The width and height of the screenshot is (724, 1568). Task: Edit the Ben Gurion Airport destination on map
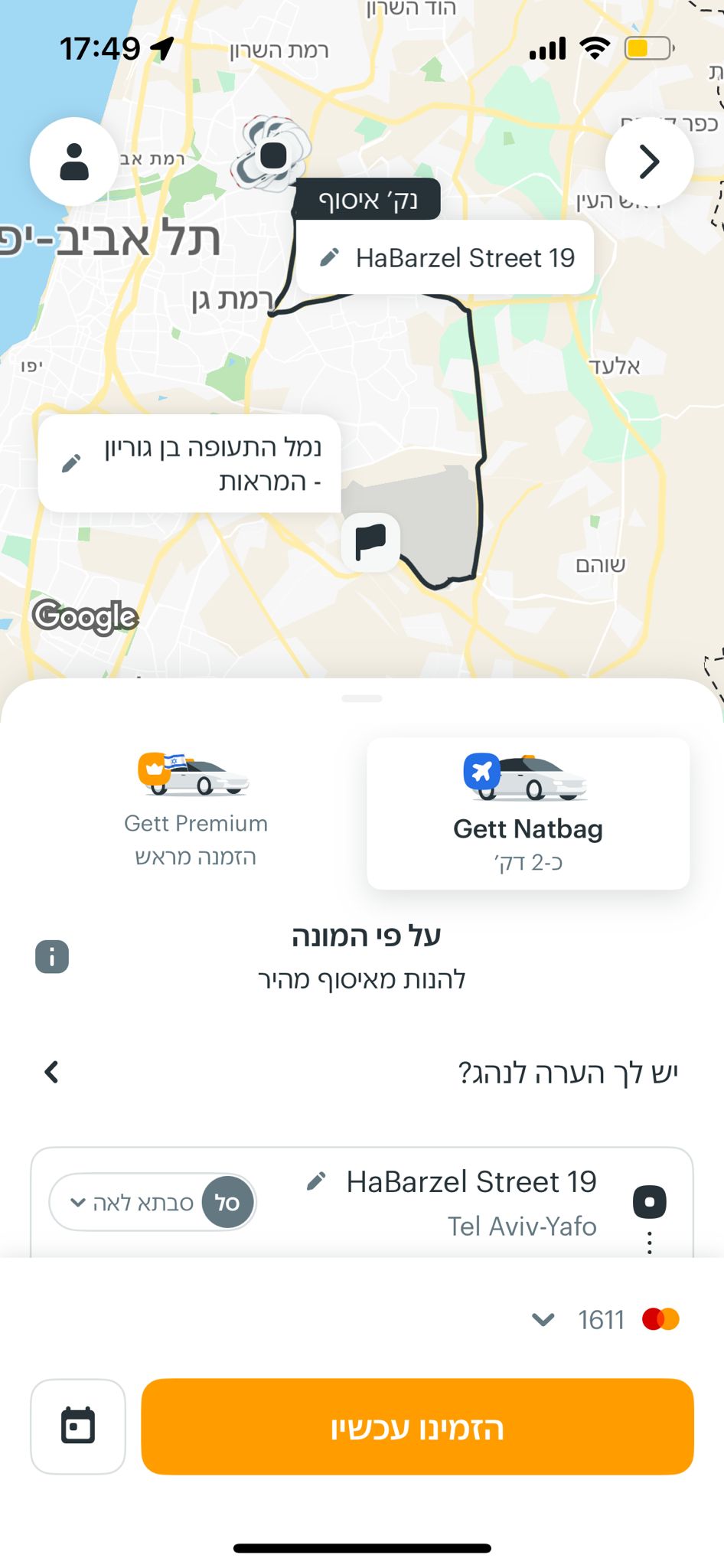(x=190, y=464)
